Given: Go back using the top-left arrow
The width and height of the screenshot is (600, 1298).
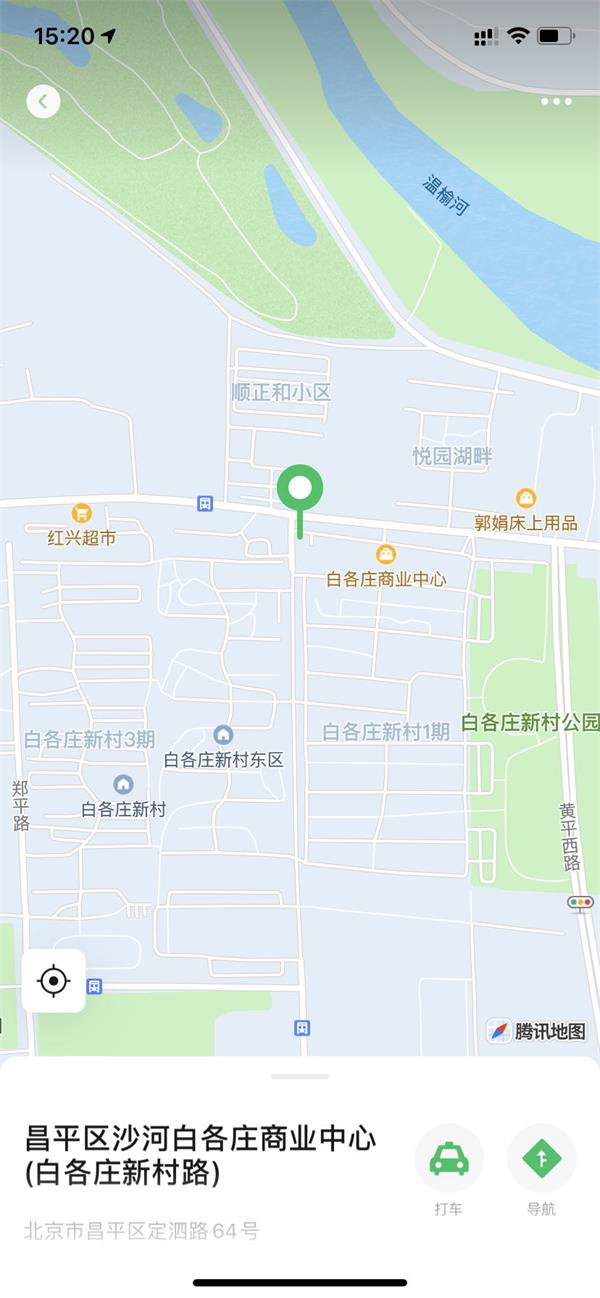Looking at the screenshot, I should (x=43, y=101).
